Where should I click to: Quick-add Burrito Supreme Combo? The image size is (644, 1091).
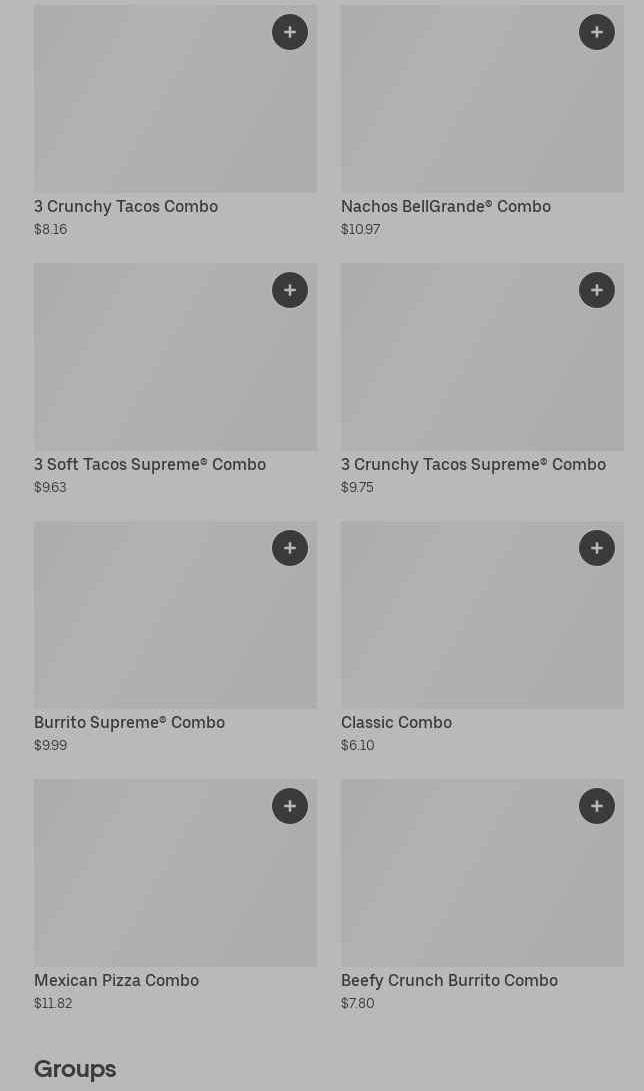(290, 548)
